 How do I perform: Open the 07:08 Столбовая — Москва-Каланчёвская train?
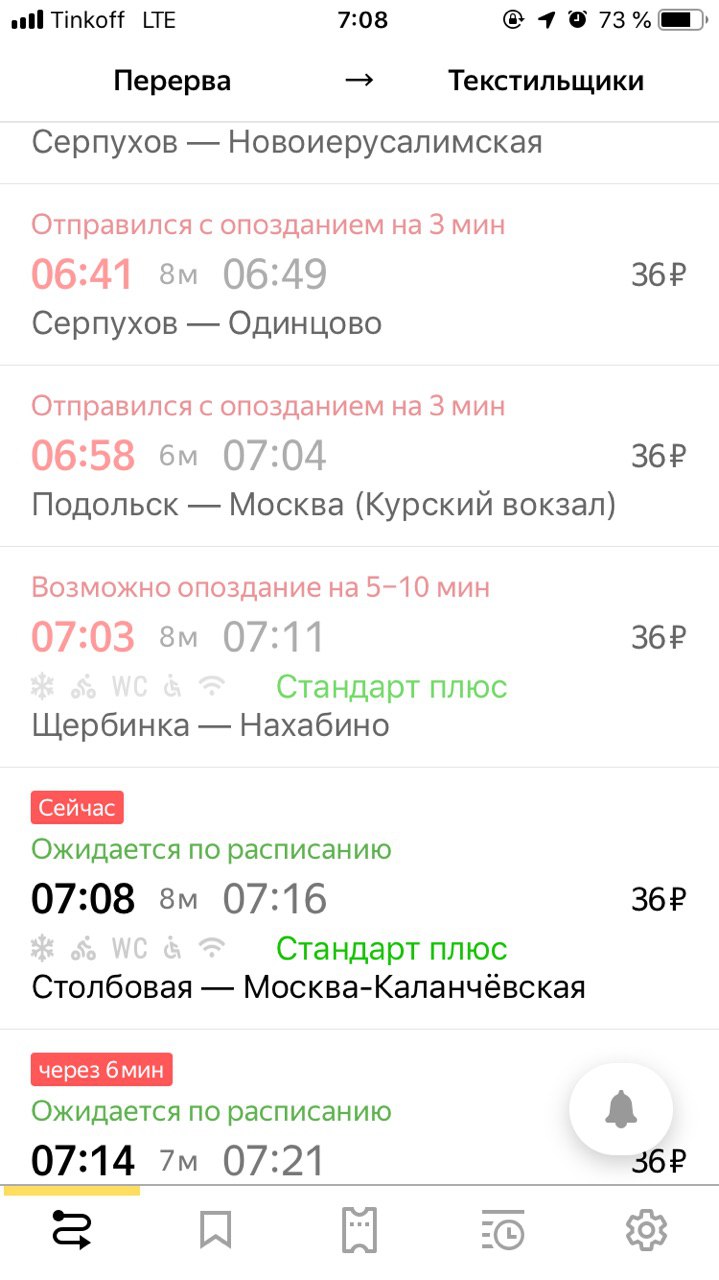coord(359,899)
